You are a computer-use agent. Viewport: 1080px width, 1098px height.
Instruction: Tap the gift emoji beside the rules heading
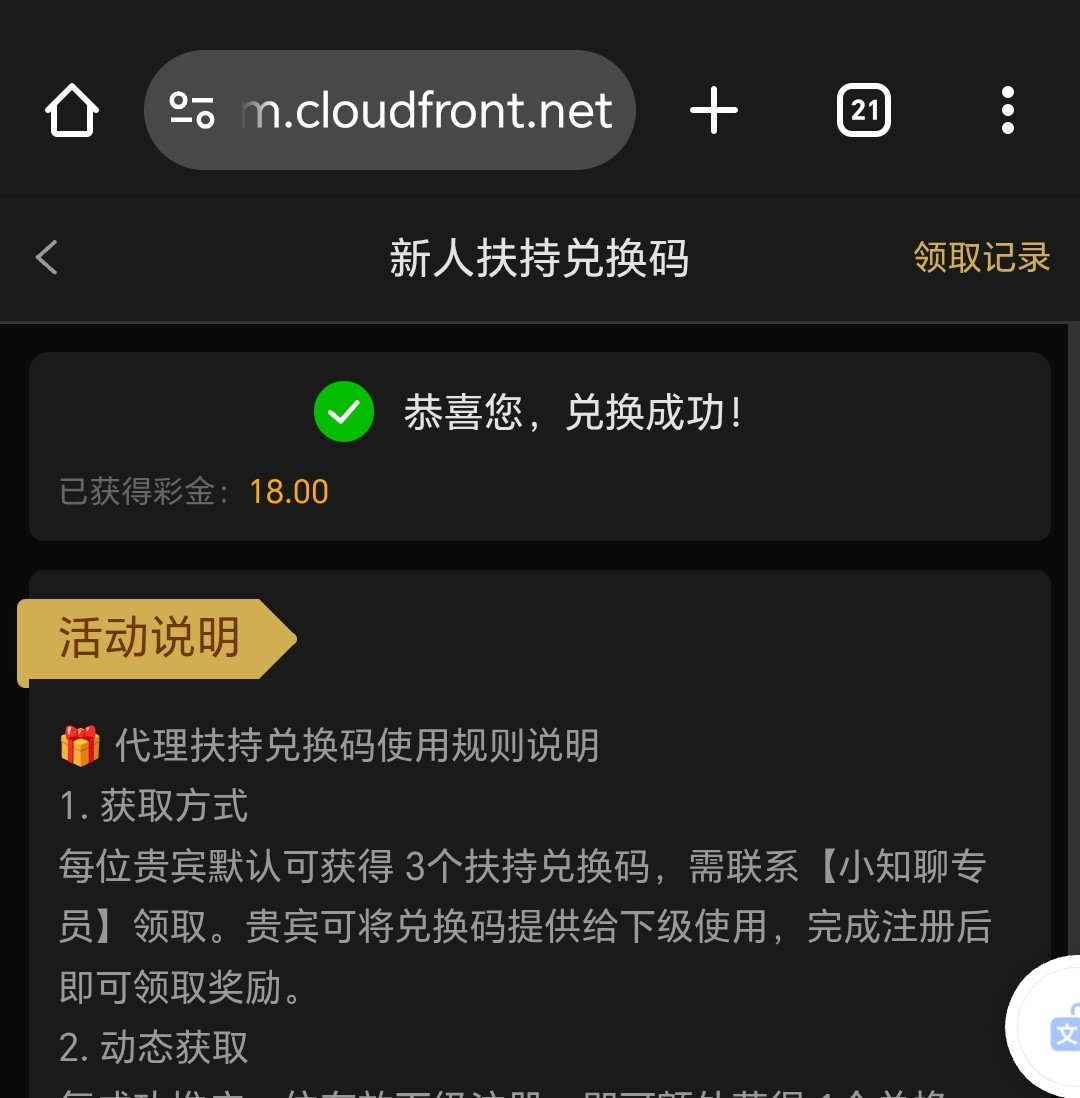(x=80, y=745)
